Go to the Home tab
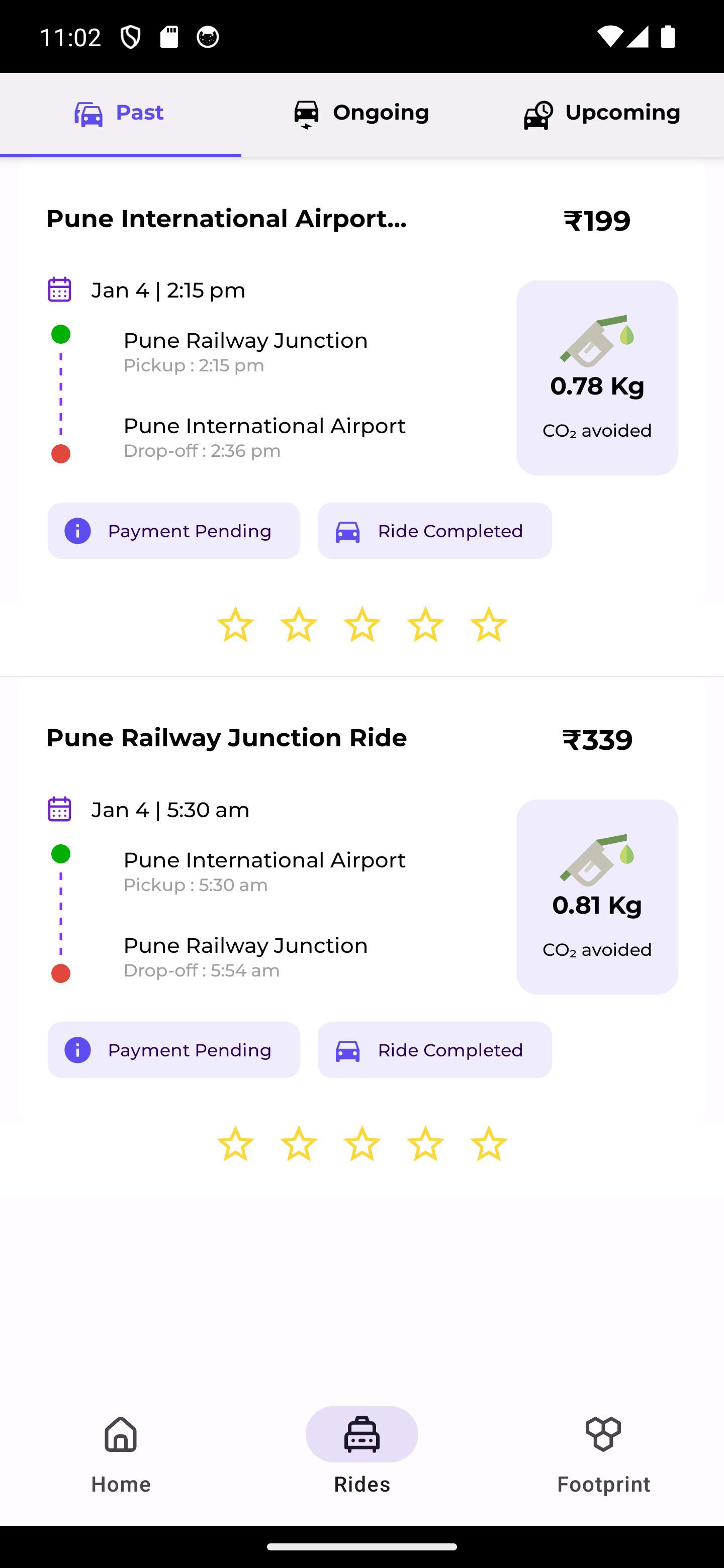This screenshot has width=724, height=1568. click(121, 1453)
